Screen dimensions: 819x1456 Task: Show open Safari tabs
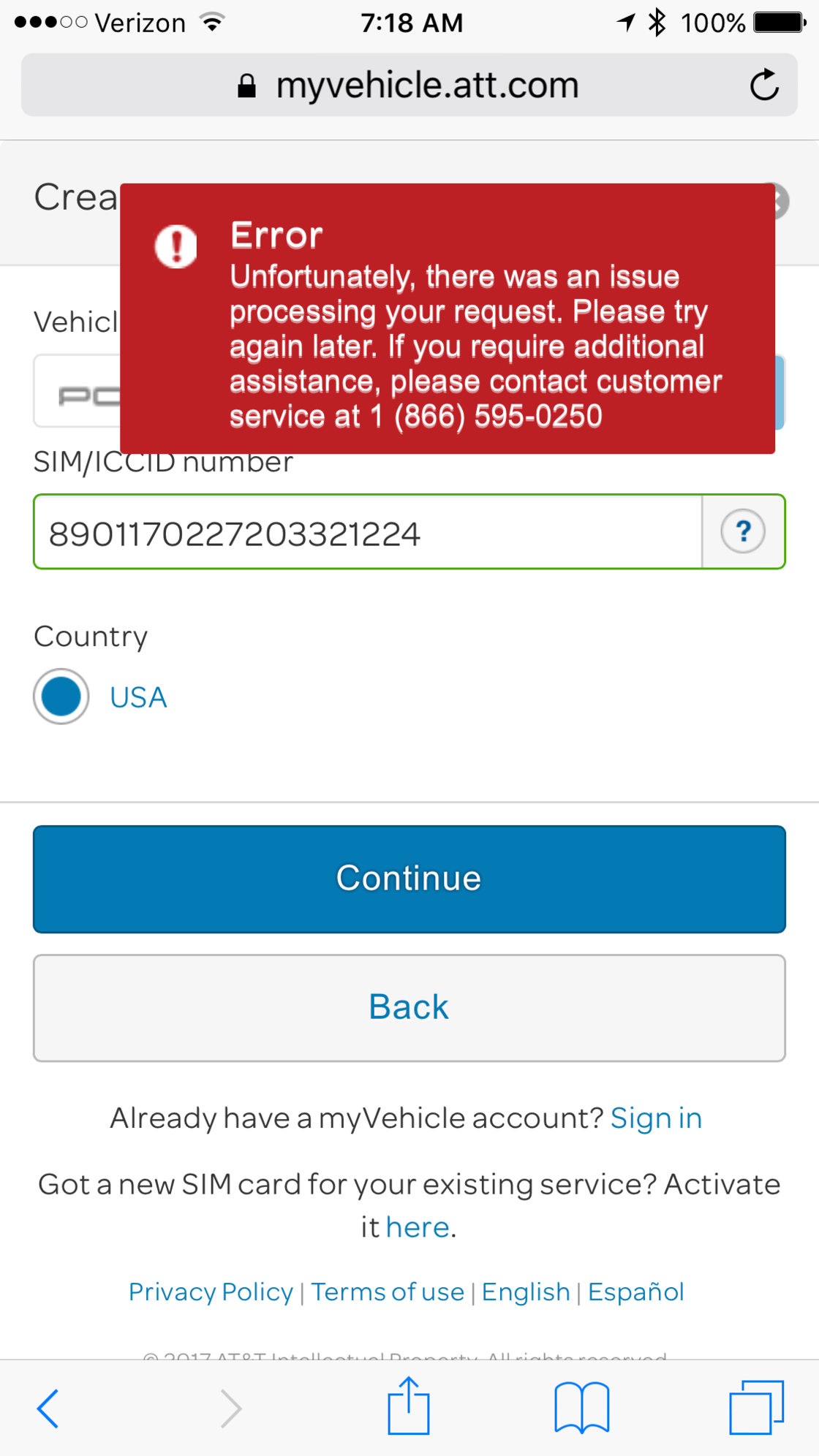756,1408
